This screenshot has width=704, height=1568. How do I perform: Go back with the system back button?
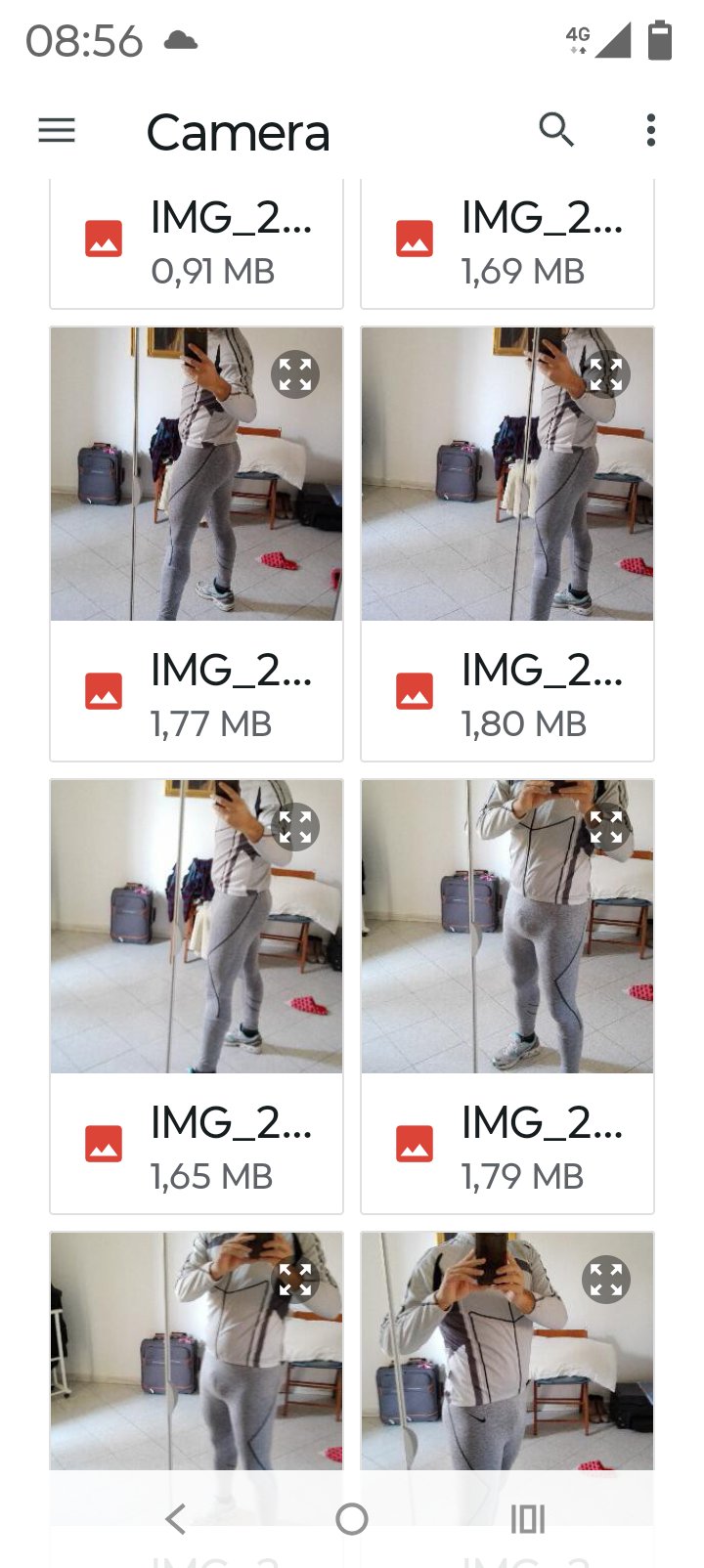[x=176, y=1518]
